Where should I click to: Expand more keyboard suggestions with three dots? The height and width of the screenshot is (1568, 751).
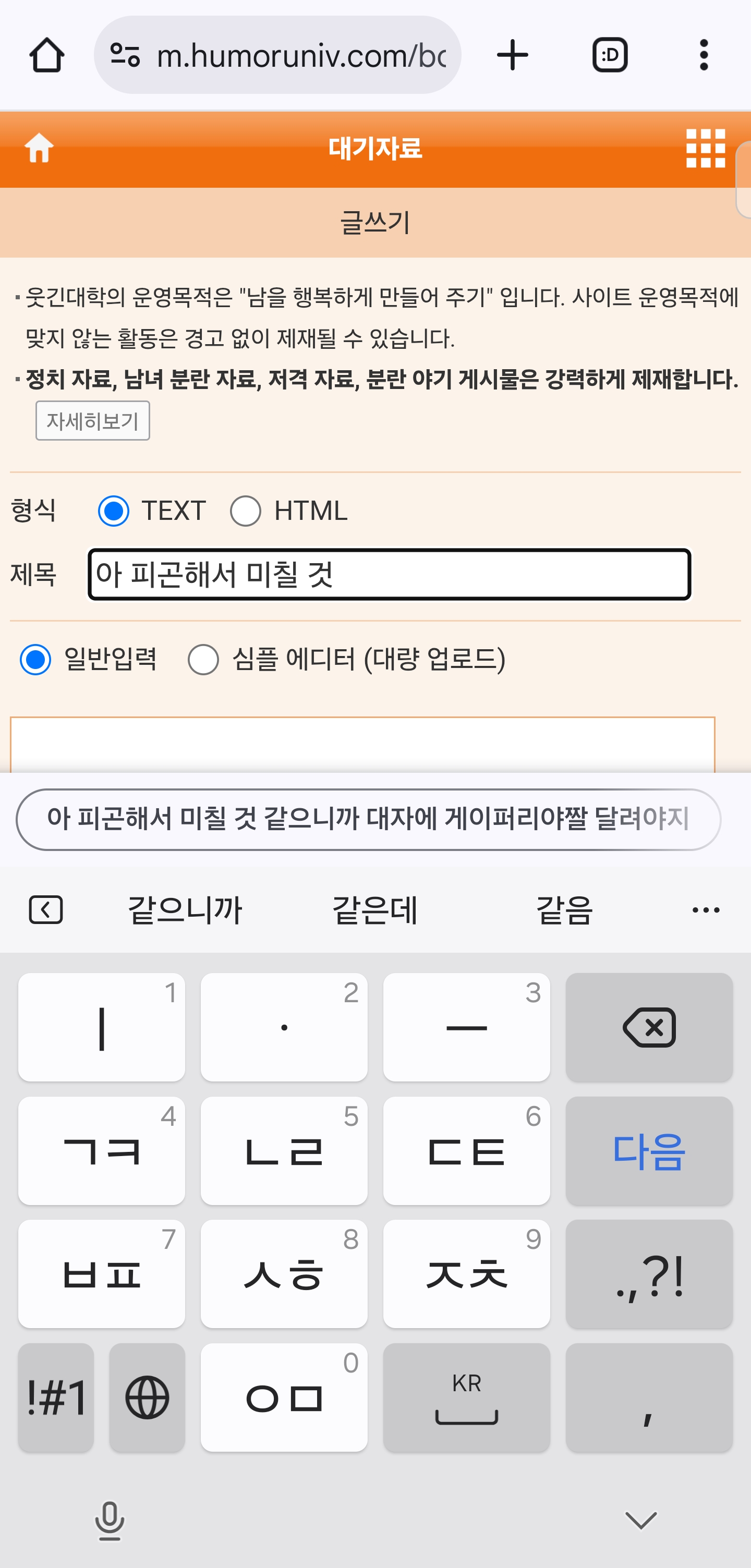click(x=706, y=910)
